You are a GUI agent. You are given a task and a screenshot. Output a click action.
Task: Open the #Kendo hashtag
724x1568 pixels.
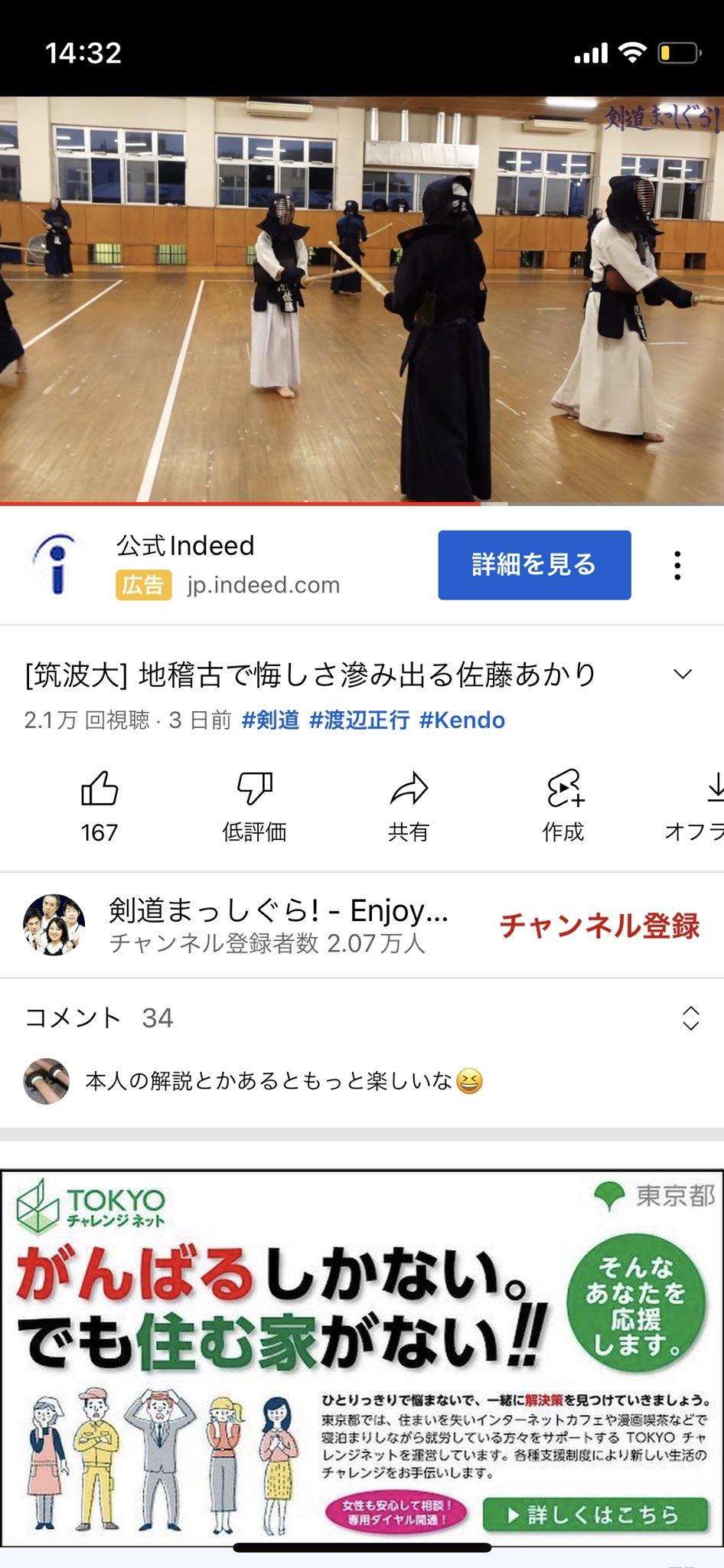coord(462,720)
